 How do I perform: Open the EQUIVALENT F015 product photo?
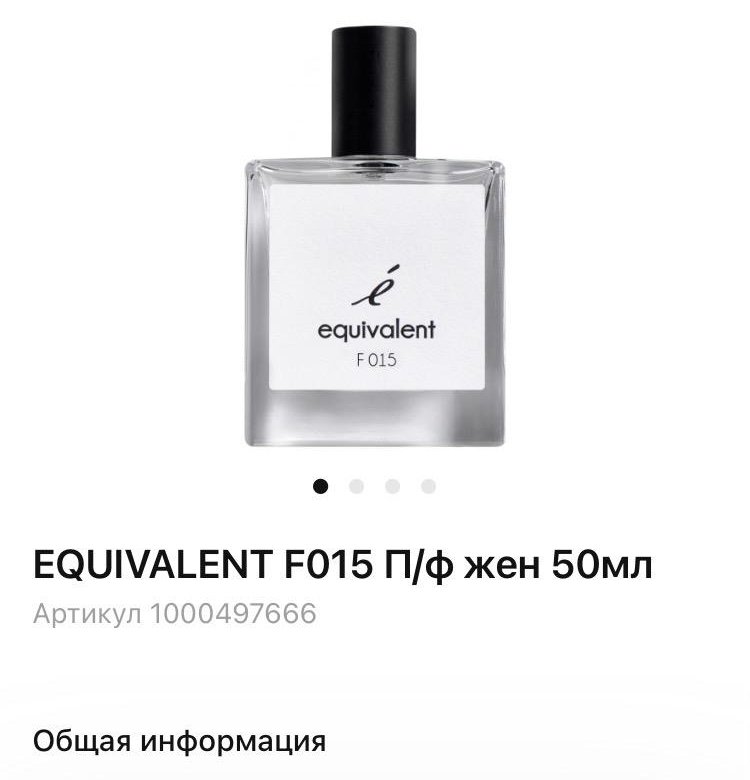(x=375, y=240)
